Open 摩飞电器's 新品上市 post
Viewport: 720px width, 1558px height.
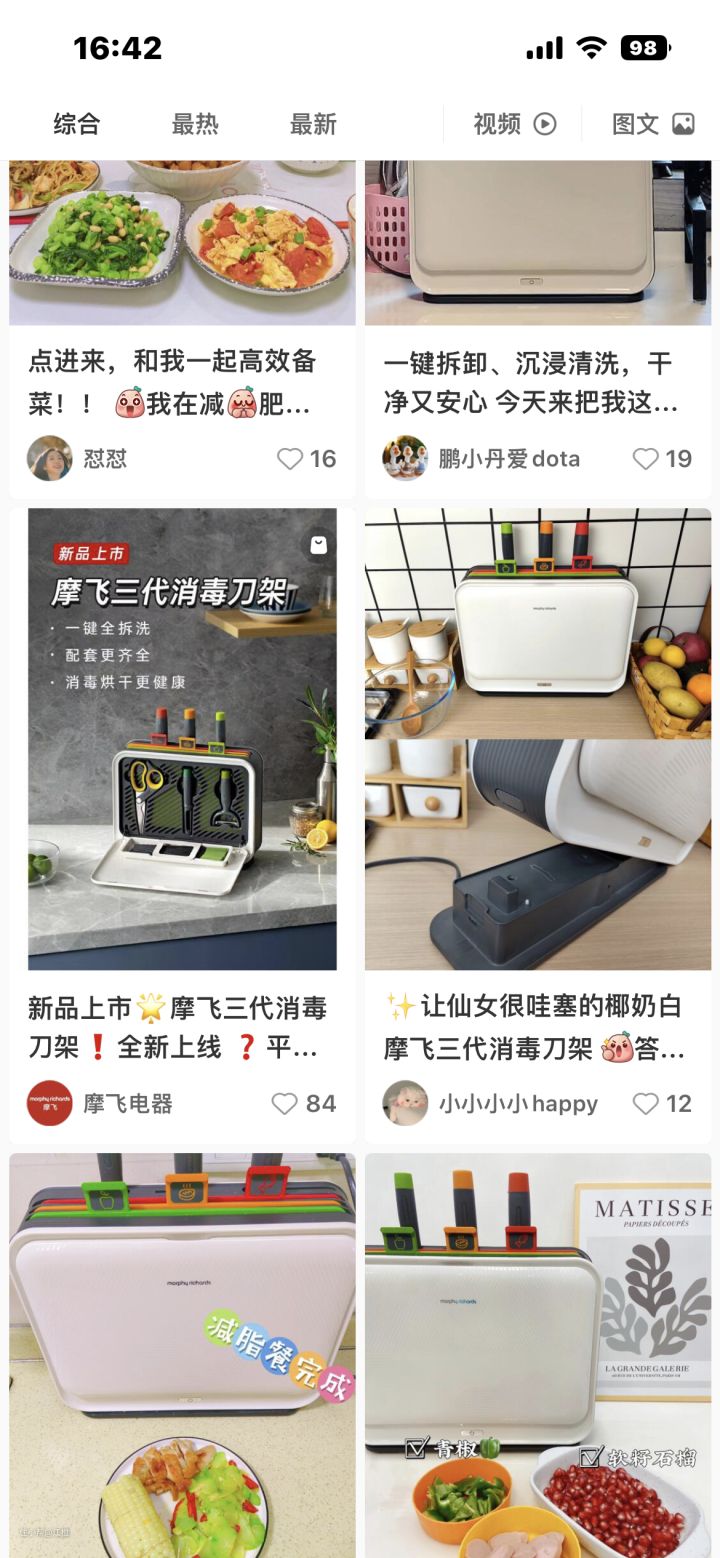[x=182, y=740]
